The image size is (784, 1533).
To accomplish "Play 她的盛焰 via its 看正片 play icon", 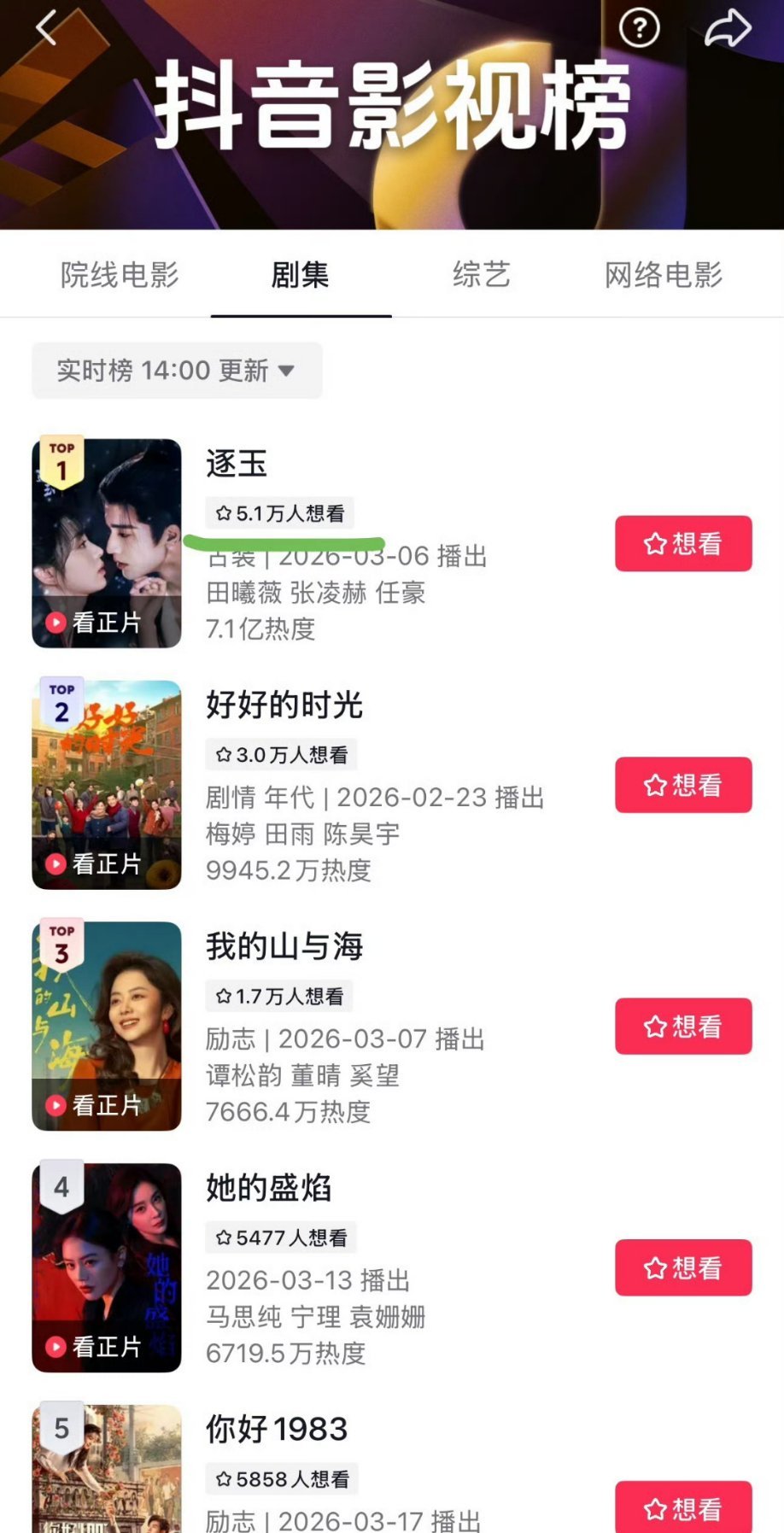I will [x=57, y=1346].
